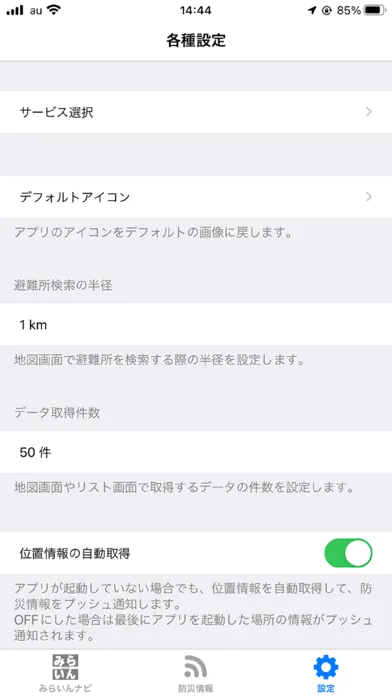Open the デフォルトアイコン setting

196,197
